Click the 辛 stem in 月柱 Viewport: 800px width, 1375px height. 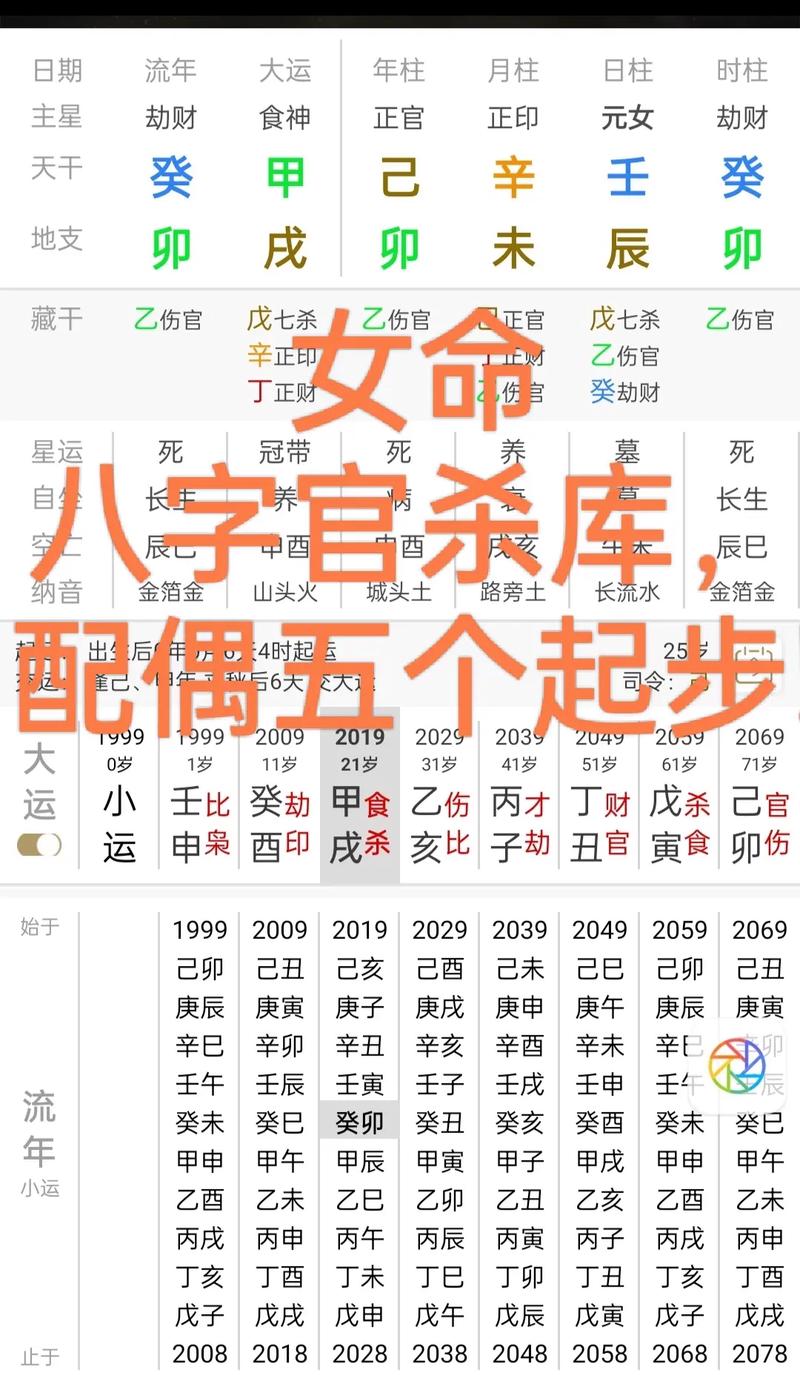[513, 176]
